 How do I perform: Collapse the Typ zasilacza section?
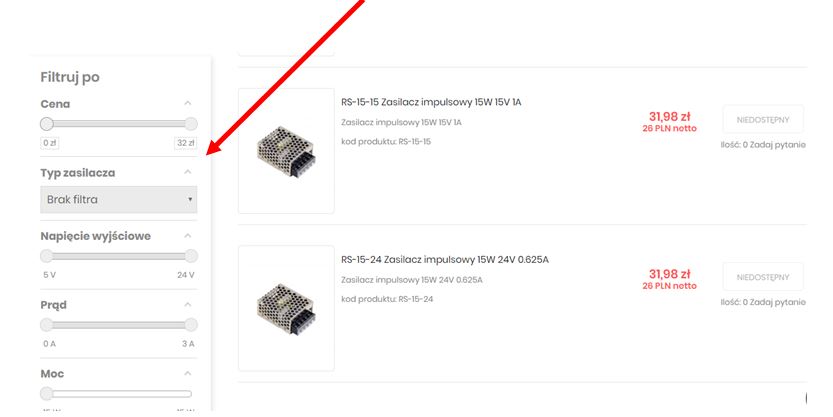(x=187, y=172)
